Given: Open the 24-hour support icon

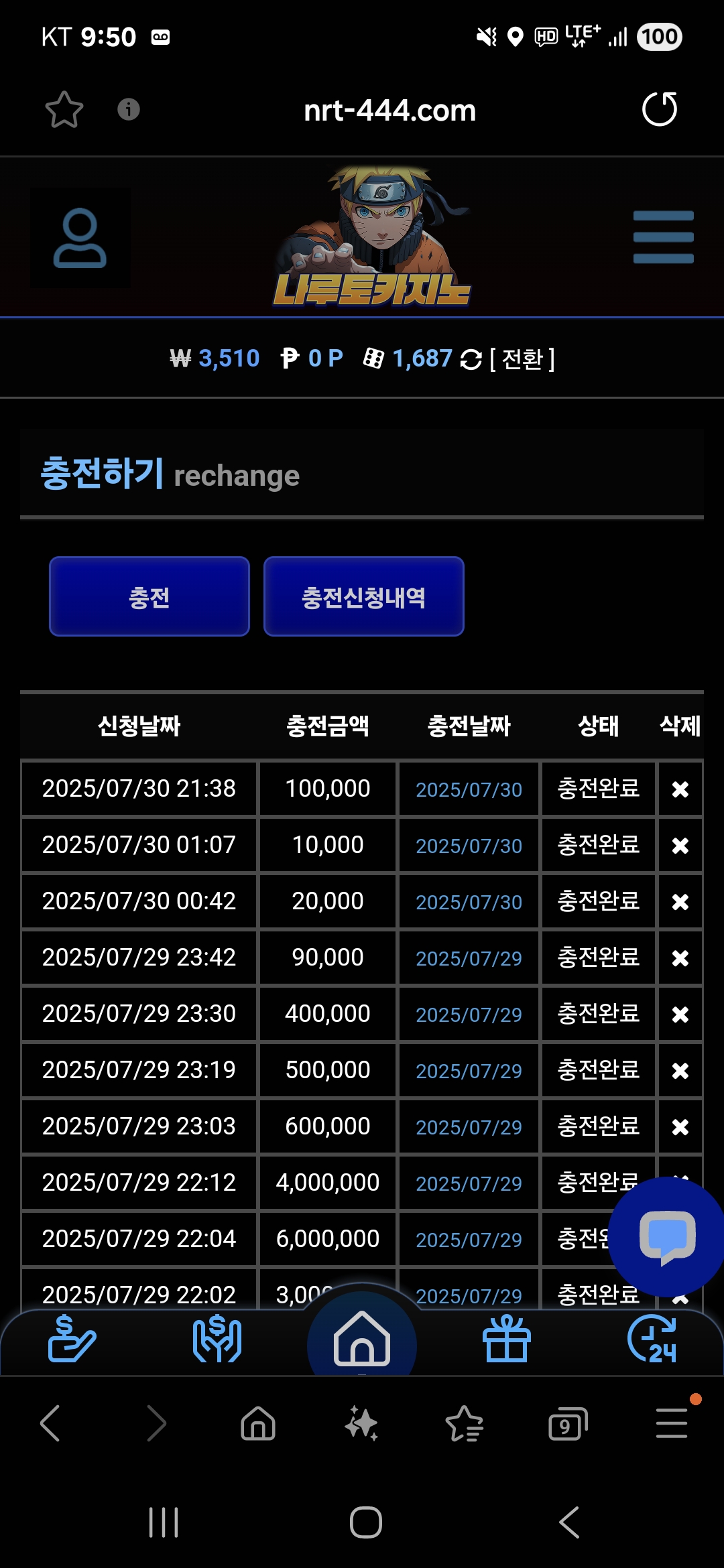Looking at the screenshot, I should 652,1339.
